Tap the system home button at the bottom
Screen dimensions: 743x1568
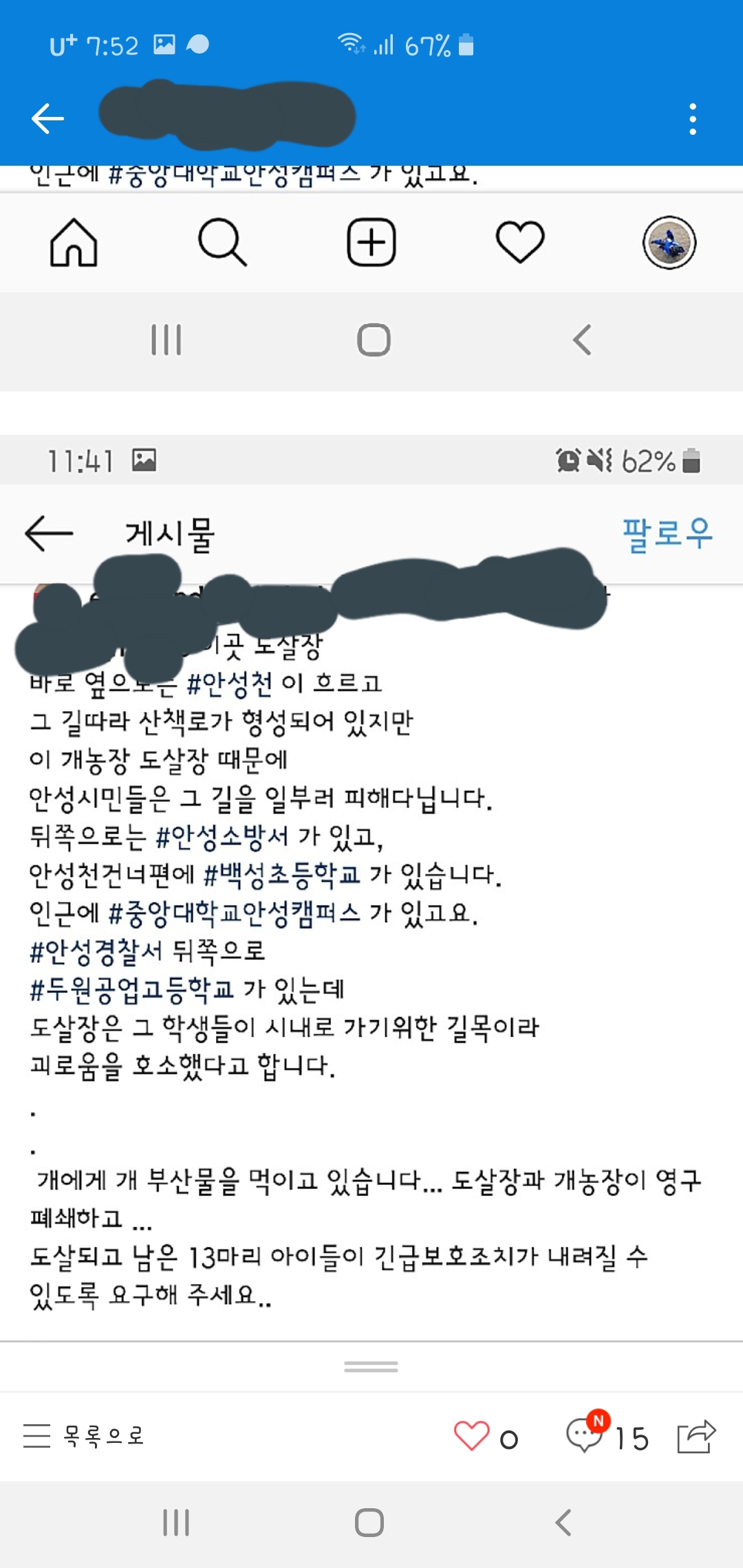[369, 1523]
